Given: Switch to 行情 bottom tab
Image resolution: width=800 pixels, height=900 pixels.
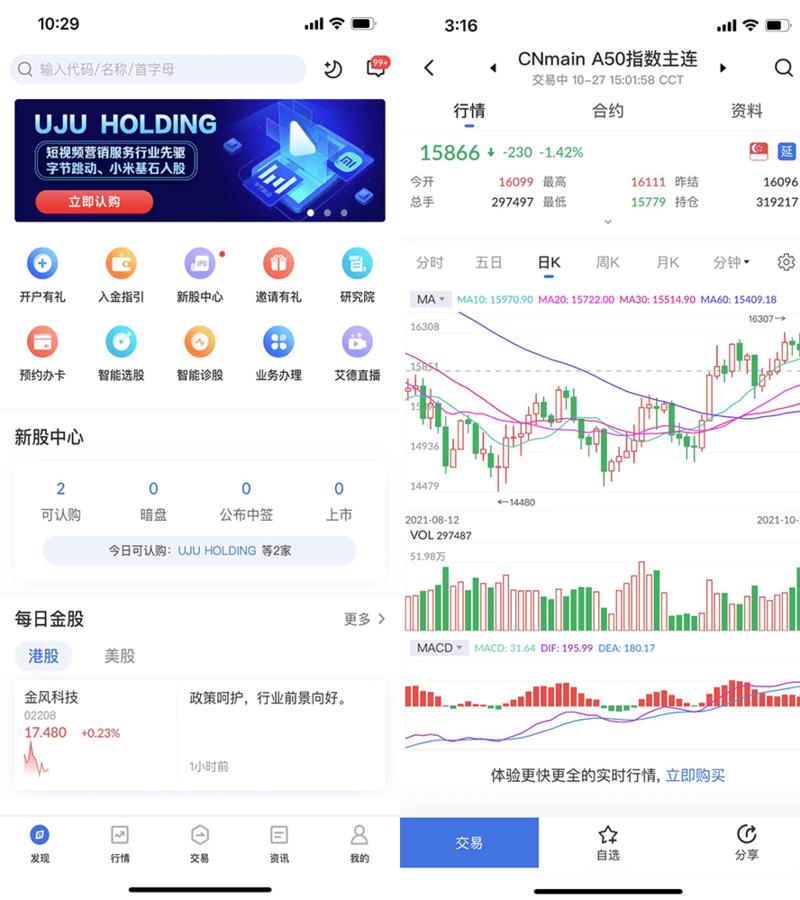Looking at the screenshot, I should pos(120,844).
